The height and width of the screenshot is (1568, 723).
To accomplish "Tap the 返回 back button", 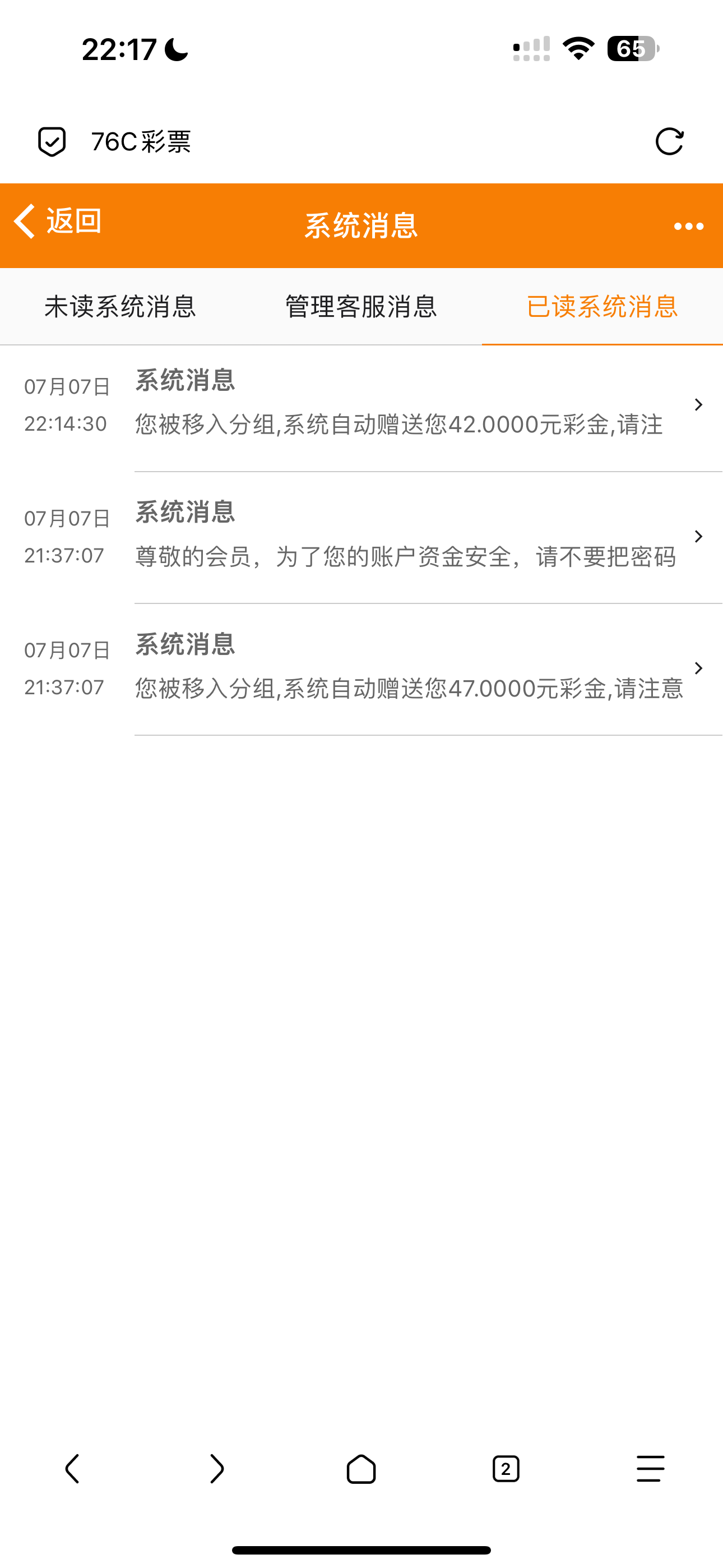I will point(58,221).
